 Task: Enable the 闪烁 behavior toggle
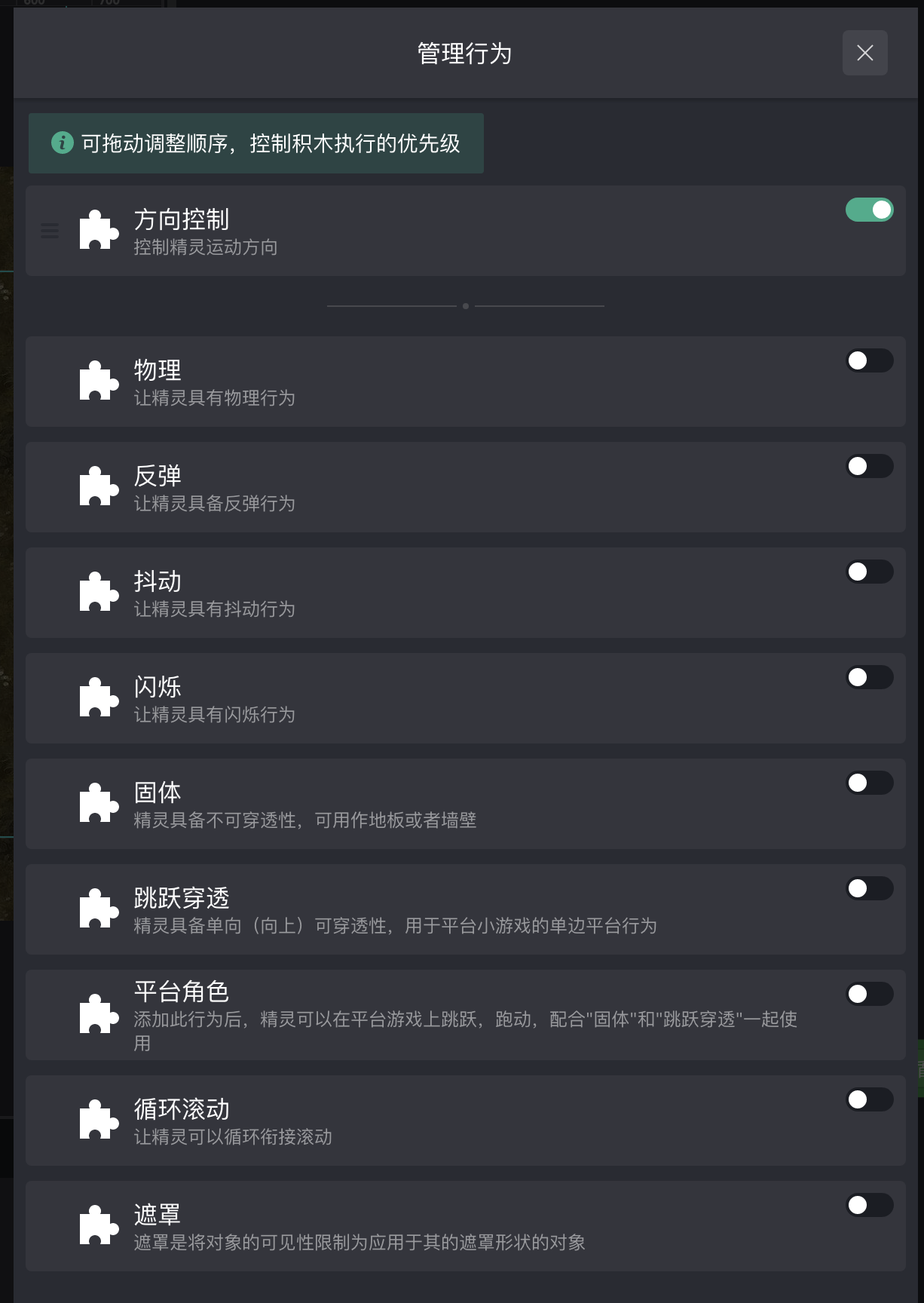(869, 677)
